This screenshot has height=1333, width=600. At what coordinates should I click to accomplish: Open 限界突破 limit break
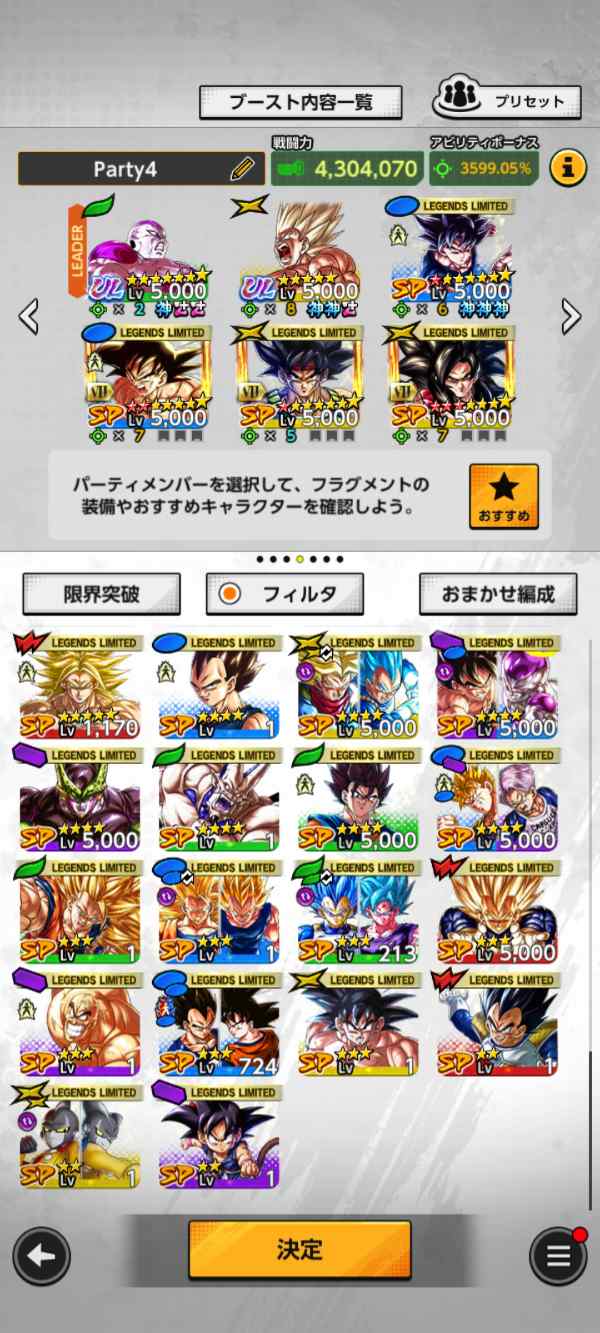tap(101, 594)
